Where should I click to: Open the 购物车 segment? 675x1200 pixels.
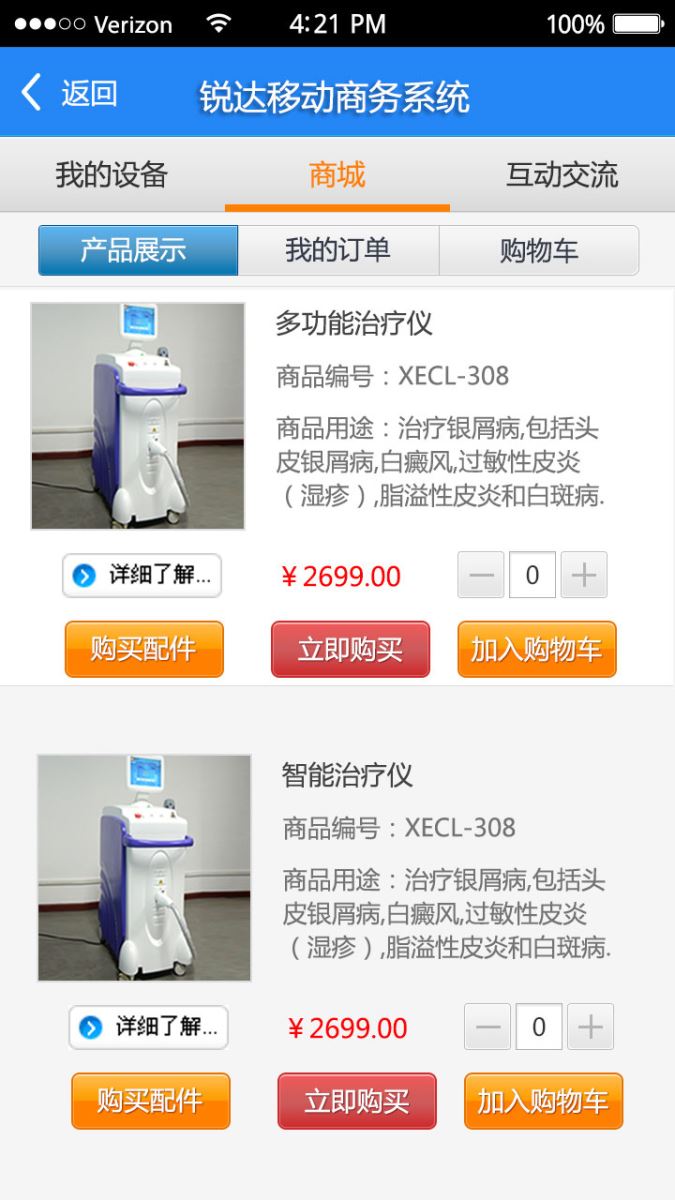[x=539, y=250]
